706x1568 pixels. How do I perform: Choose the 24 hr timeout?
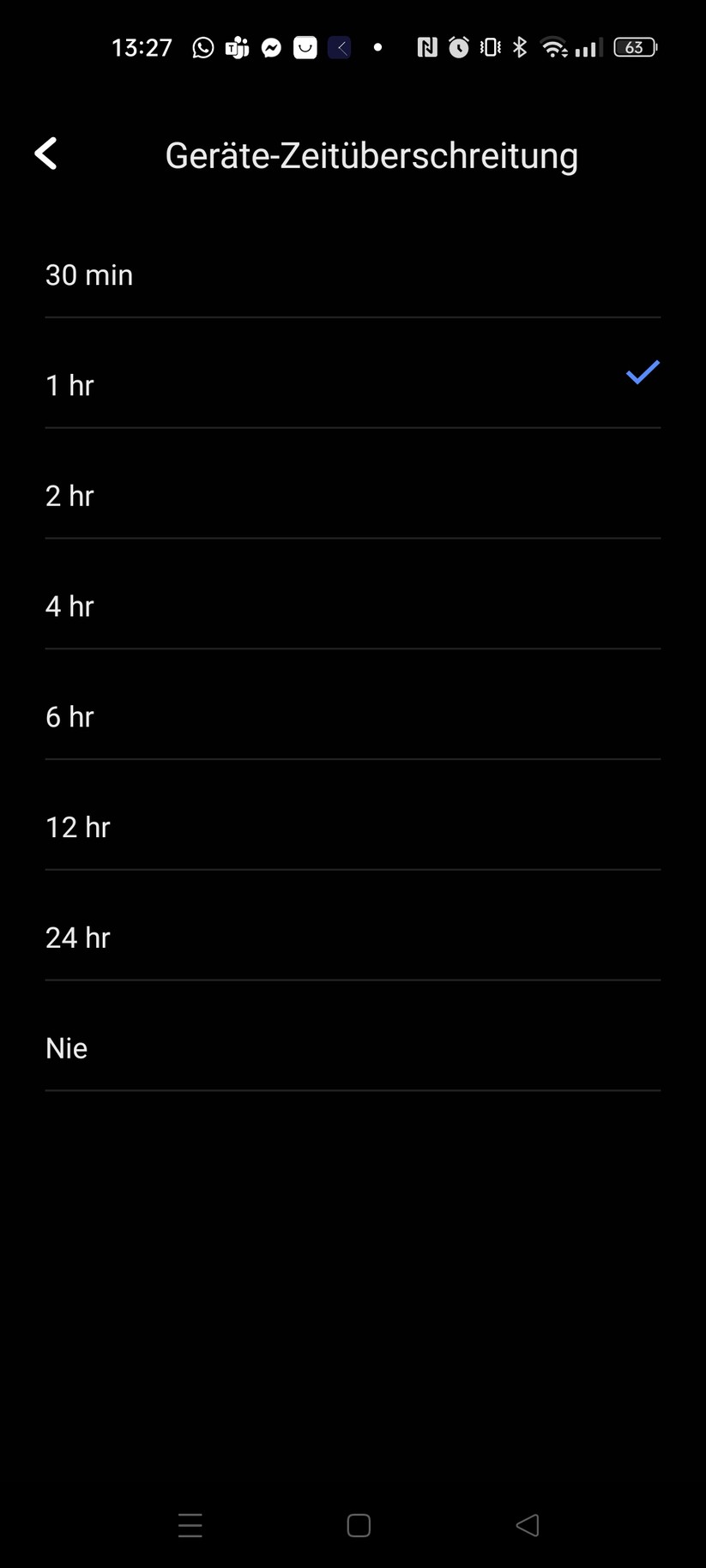78,938
